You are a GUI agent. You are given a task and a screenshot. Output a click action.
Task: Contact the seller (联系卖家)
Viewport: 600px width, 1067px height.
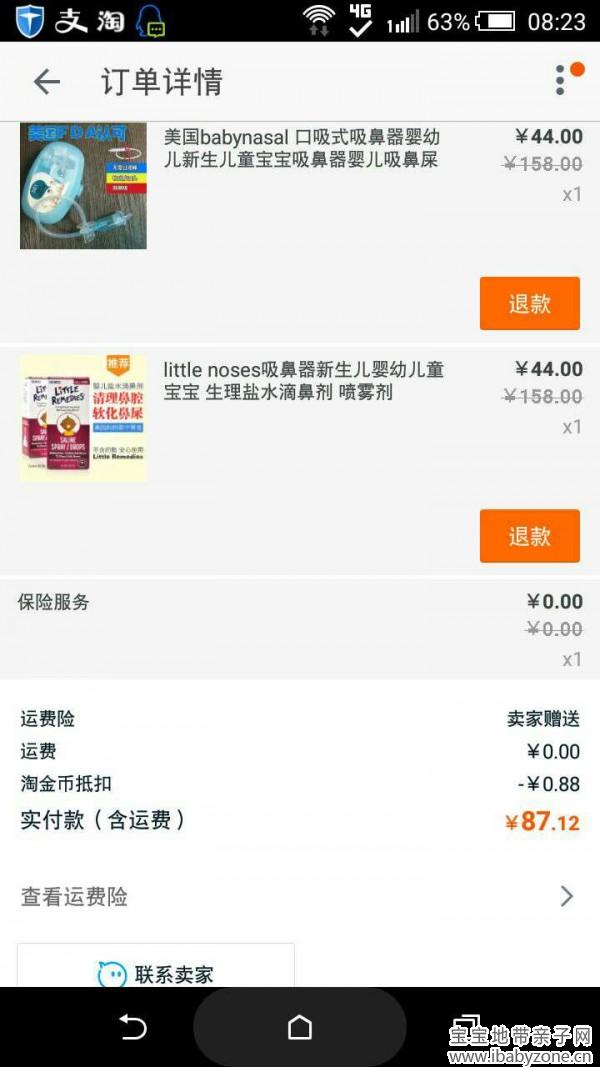(x=156, y=974)
